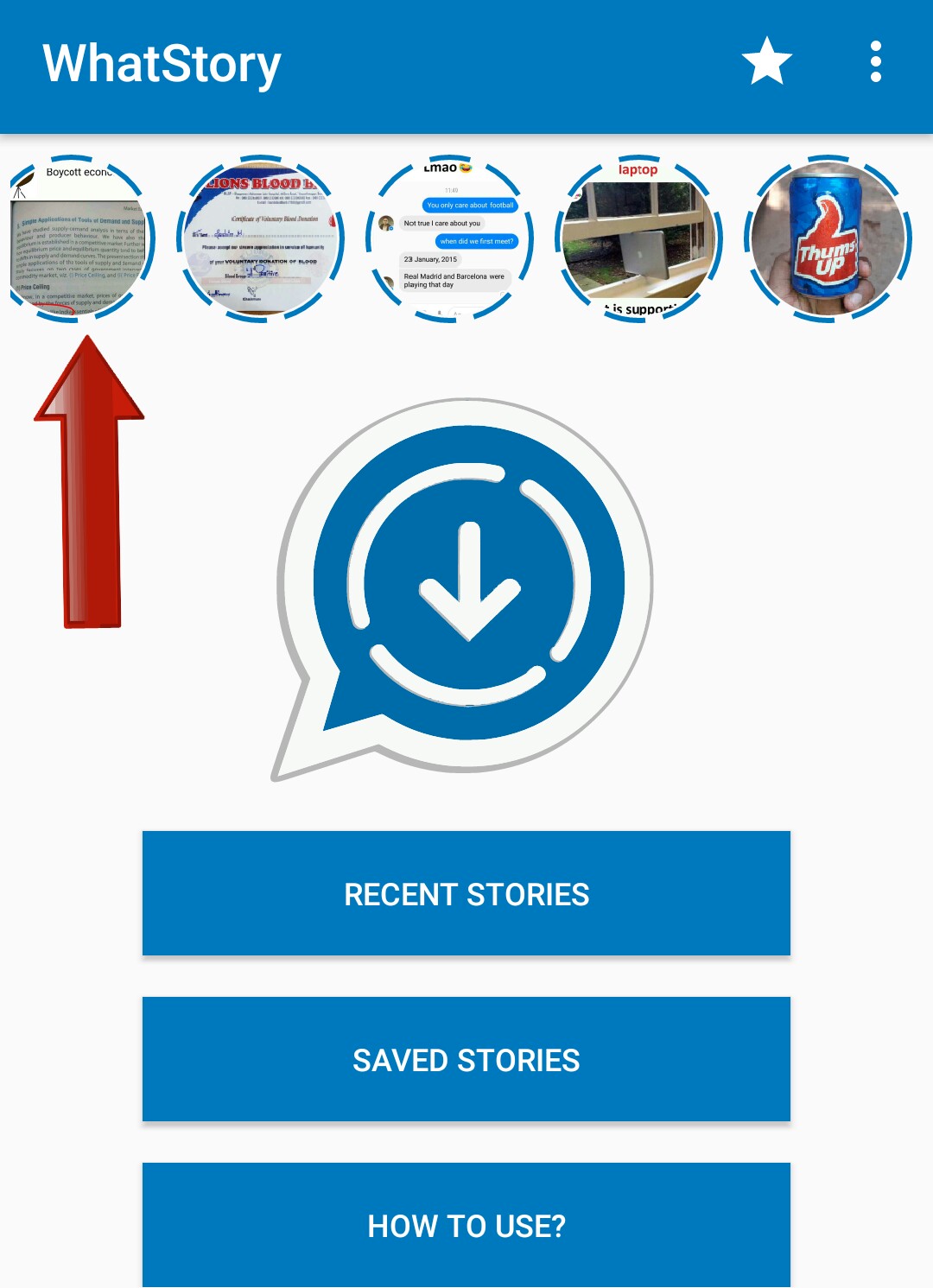Open Saved Stories

(466, 1059)
